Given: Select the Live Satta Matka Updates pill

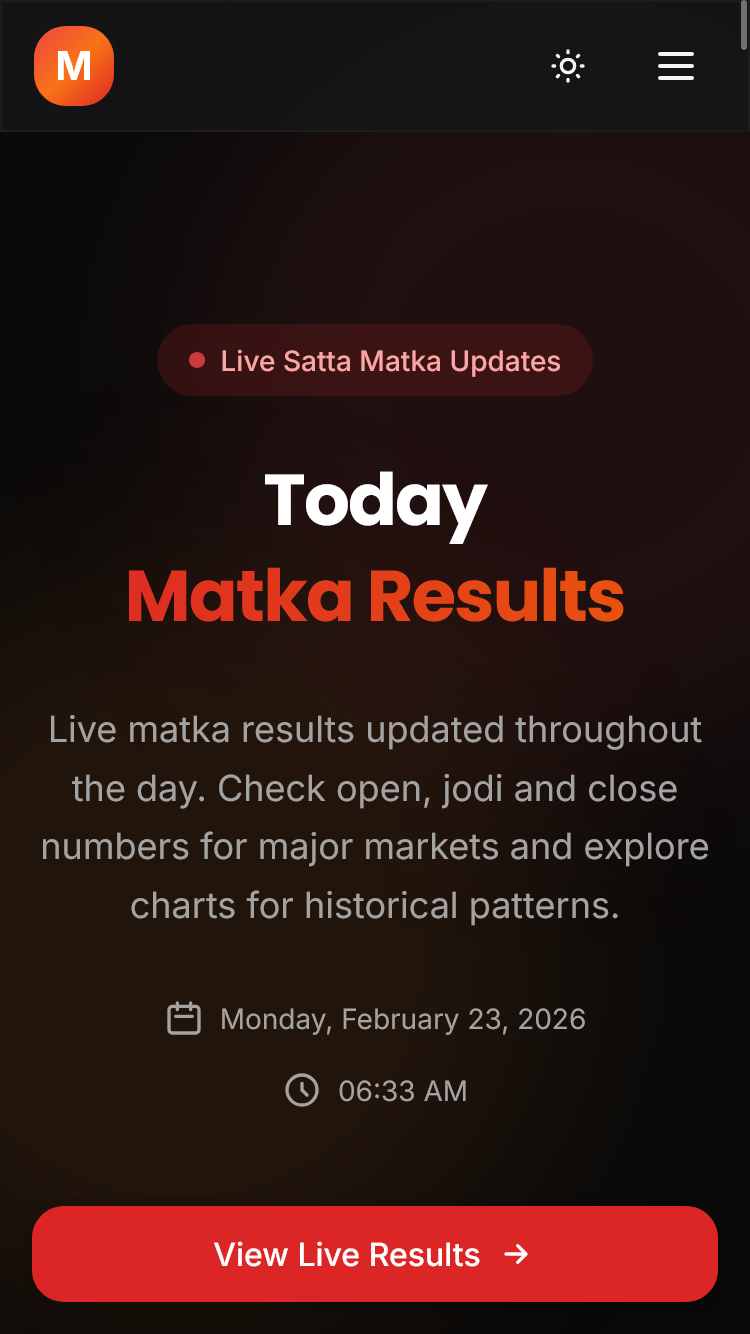Looking at the screenshot, I should click(x=375, y=360).
